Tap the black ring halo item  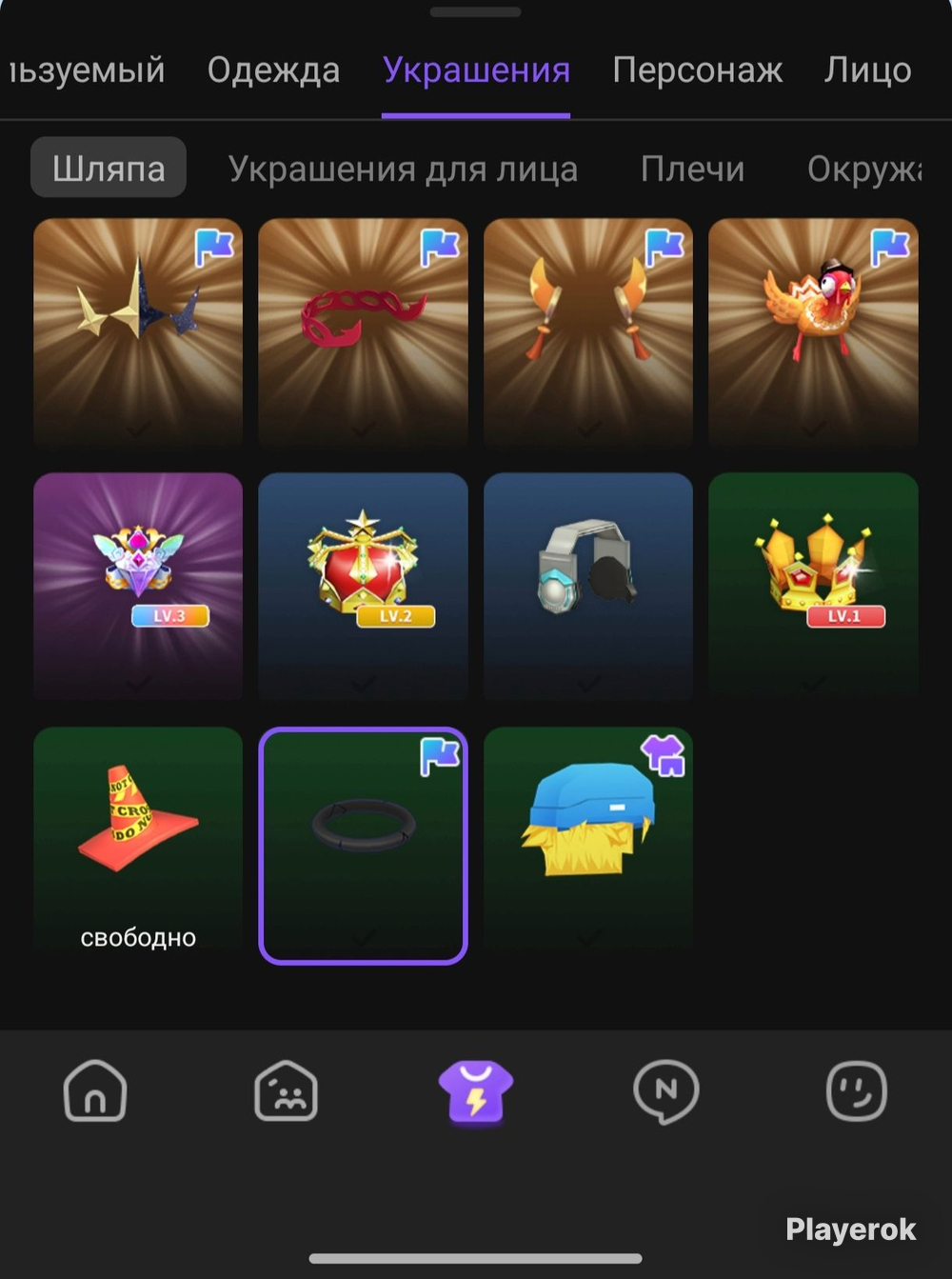(x=363, y=846)
